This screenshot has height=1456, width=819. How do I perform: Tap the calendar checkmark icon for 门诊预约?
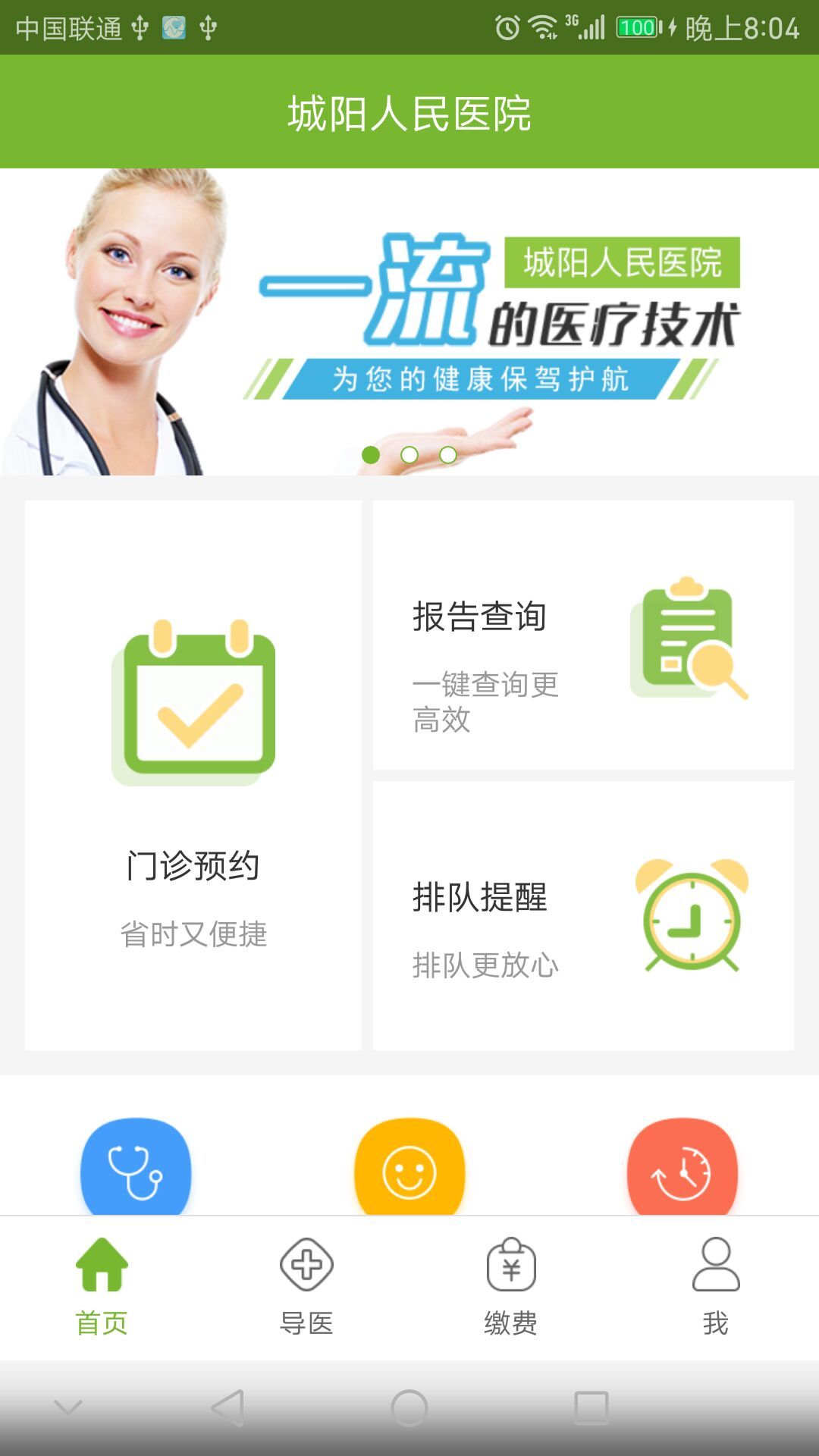coord(192,705)
